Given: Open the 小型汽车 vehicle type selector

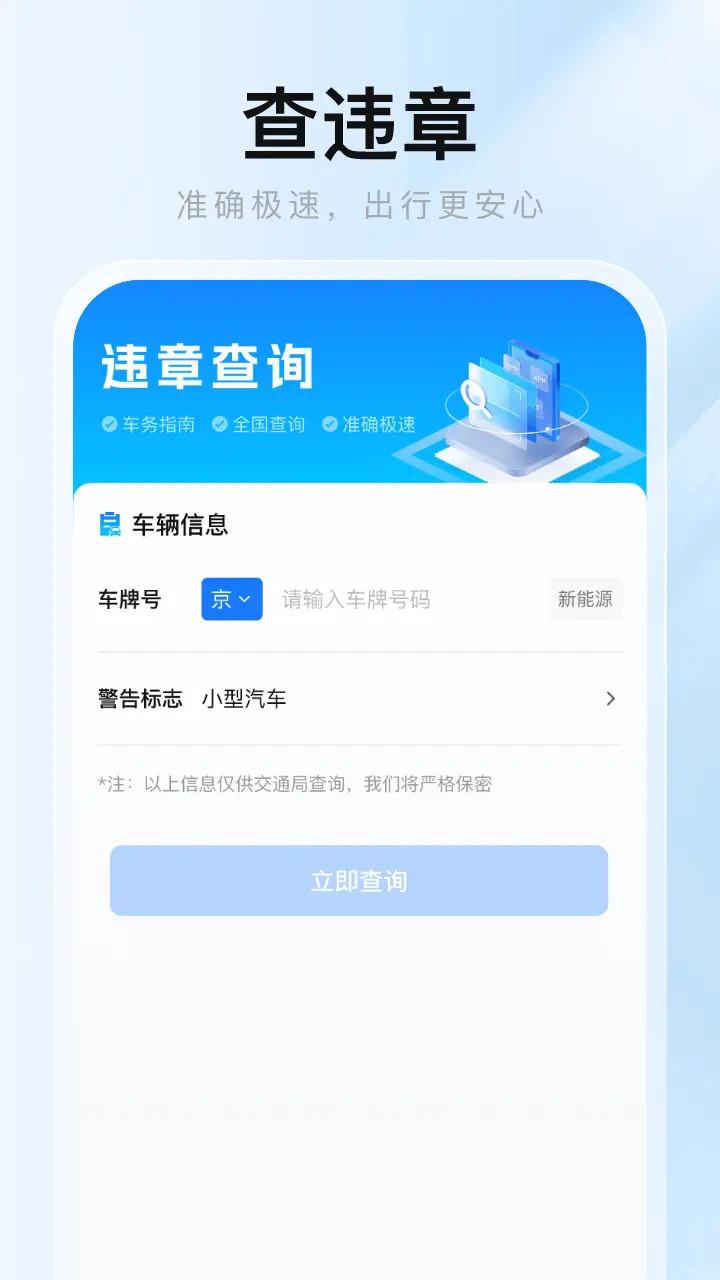Looking at the screenshot, I should tap(246, 699).
